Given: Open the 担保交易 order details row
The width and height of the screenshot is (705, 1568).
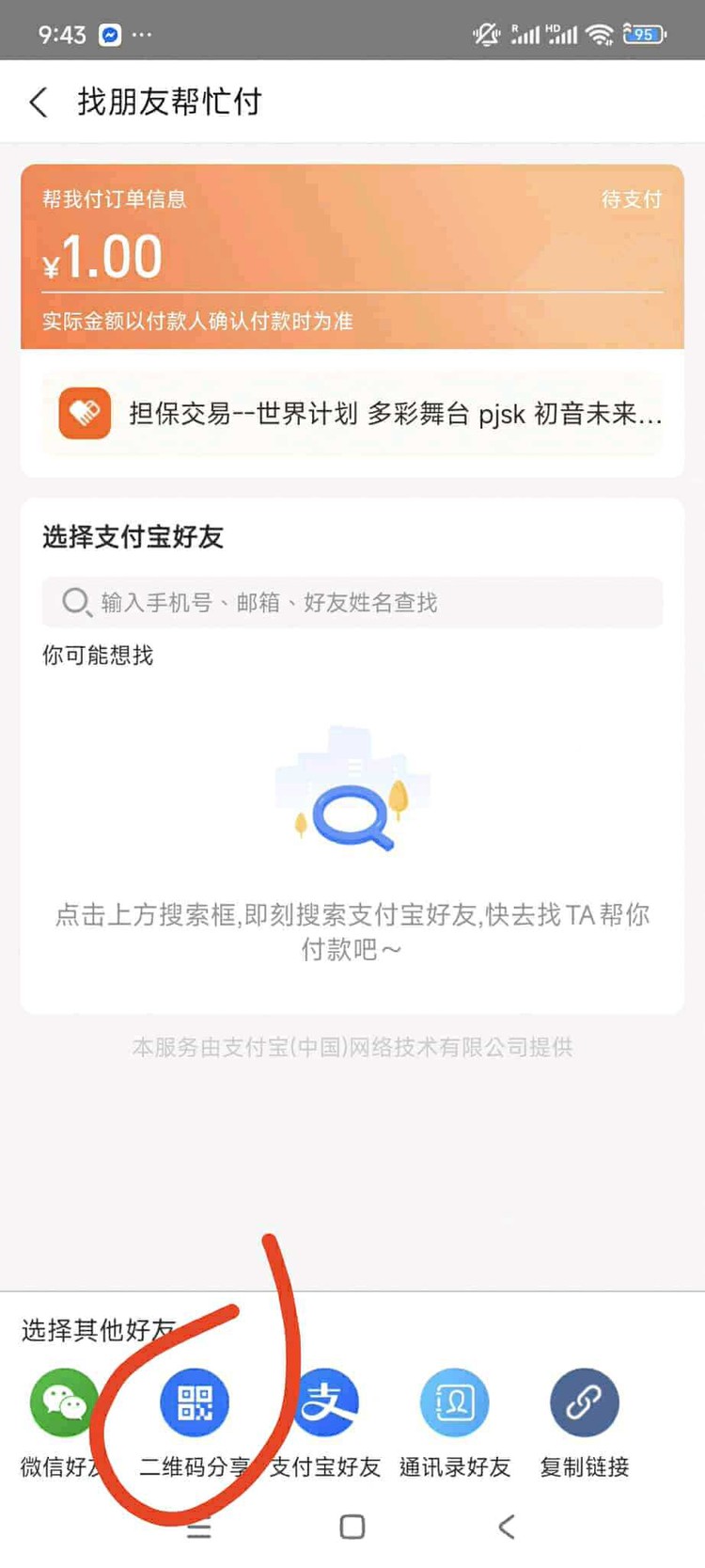Looking at the screenshot, I should point(352,414).
